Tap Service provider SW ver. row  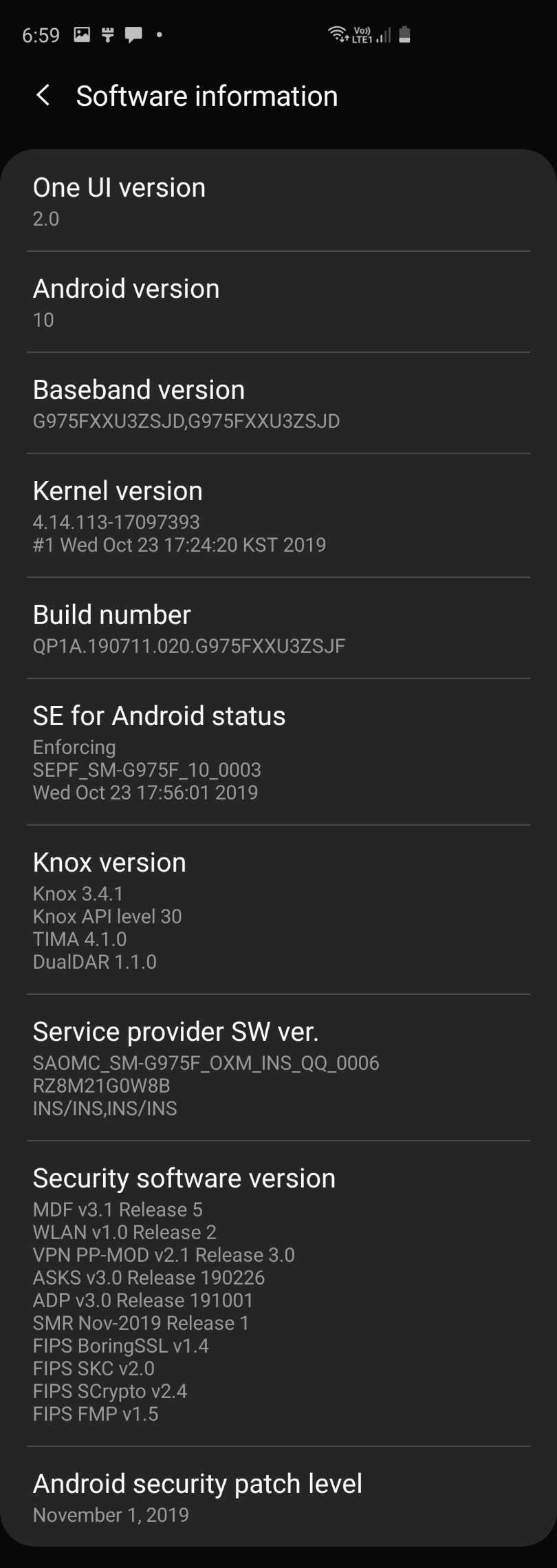pos(278,1068)
